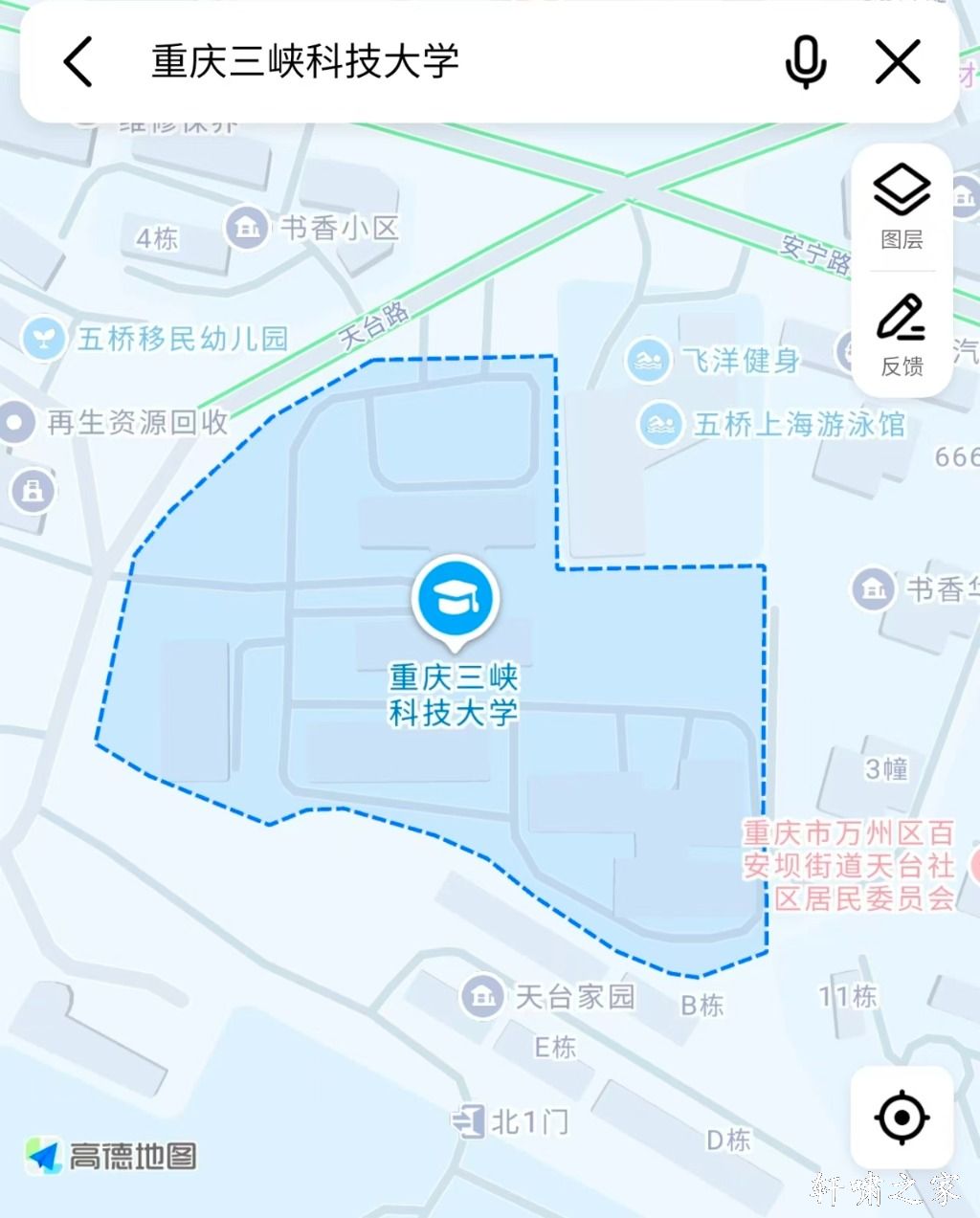Viewport: 980px width, 1218px height.
Task: Start voice search with the microphone
Action: click(805, 62)
